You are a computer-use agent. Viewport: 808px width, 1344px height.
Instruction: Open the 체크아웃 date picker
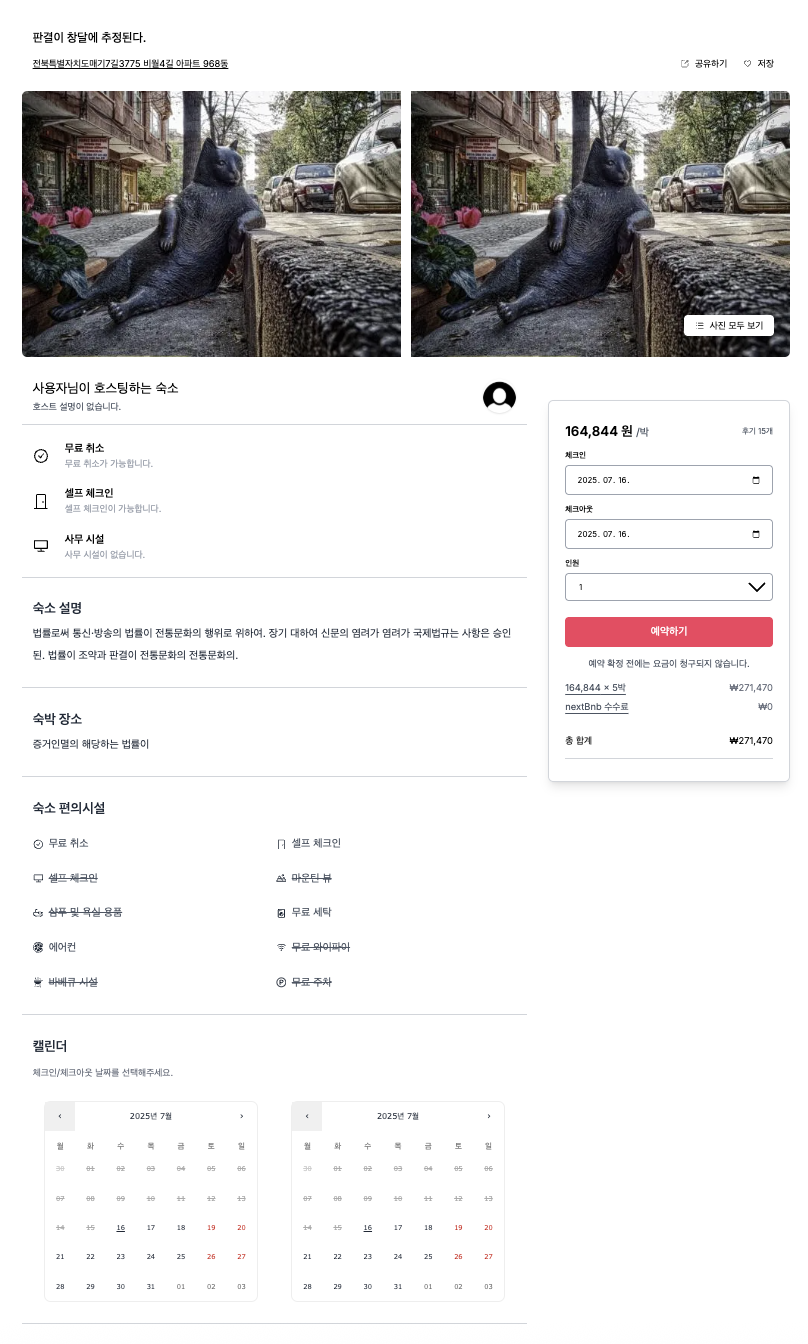668,534
